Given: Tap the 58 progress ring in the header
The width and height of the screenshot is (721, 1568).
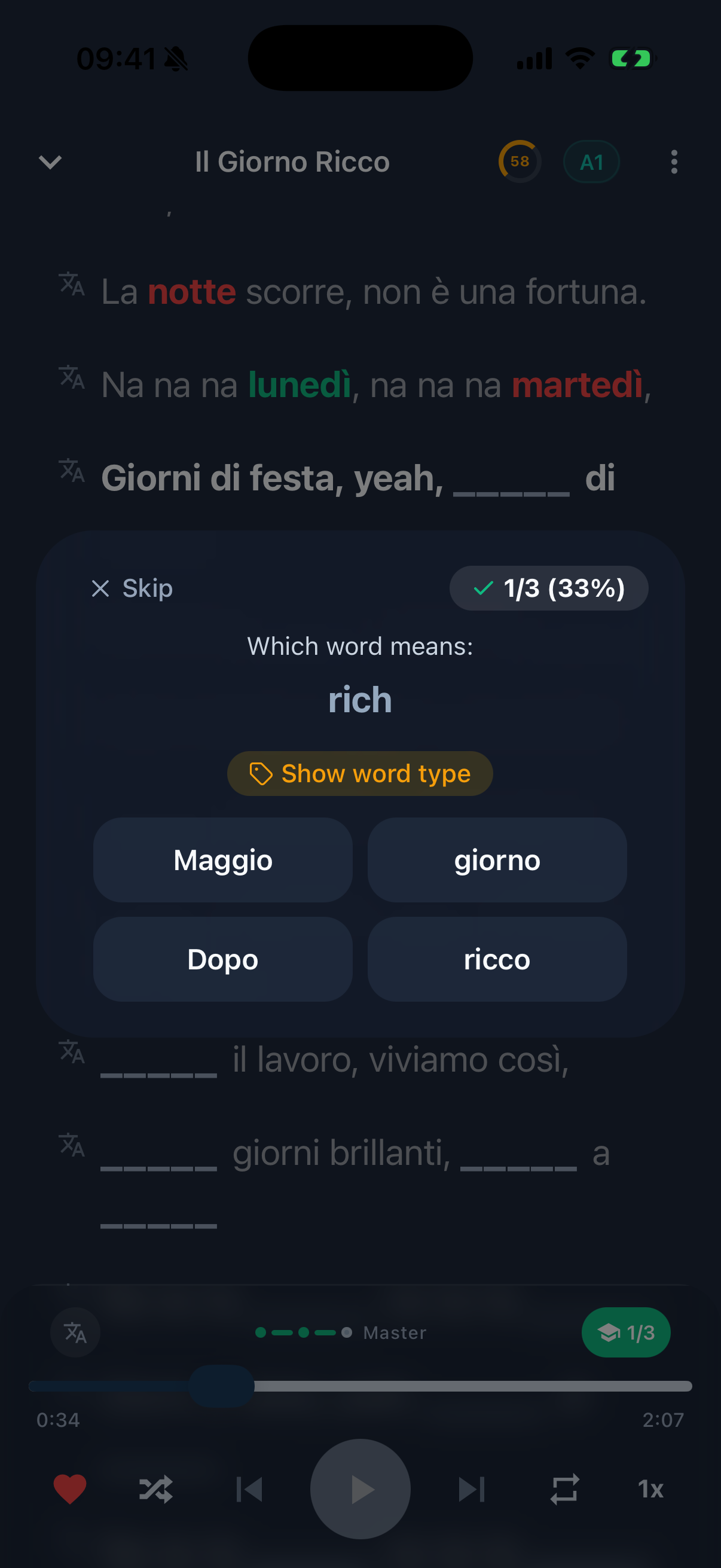Looking at the screenshot, I should 518,161.
